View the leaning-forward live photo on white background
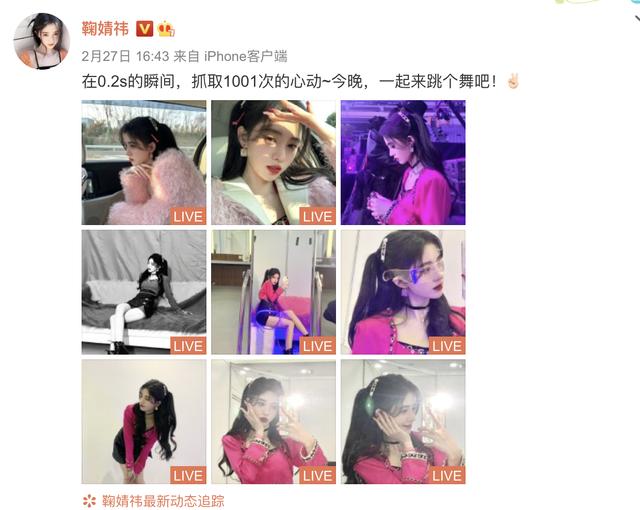Image resolution: width=640 pixels, height=510 pixels. 143,422
